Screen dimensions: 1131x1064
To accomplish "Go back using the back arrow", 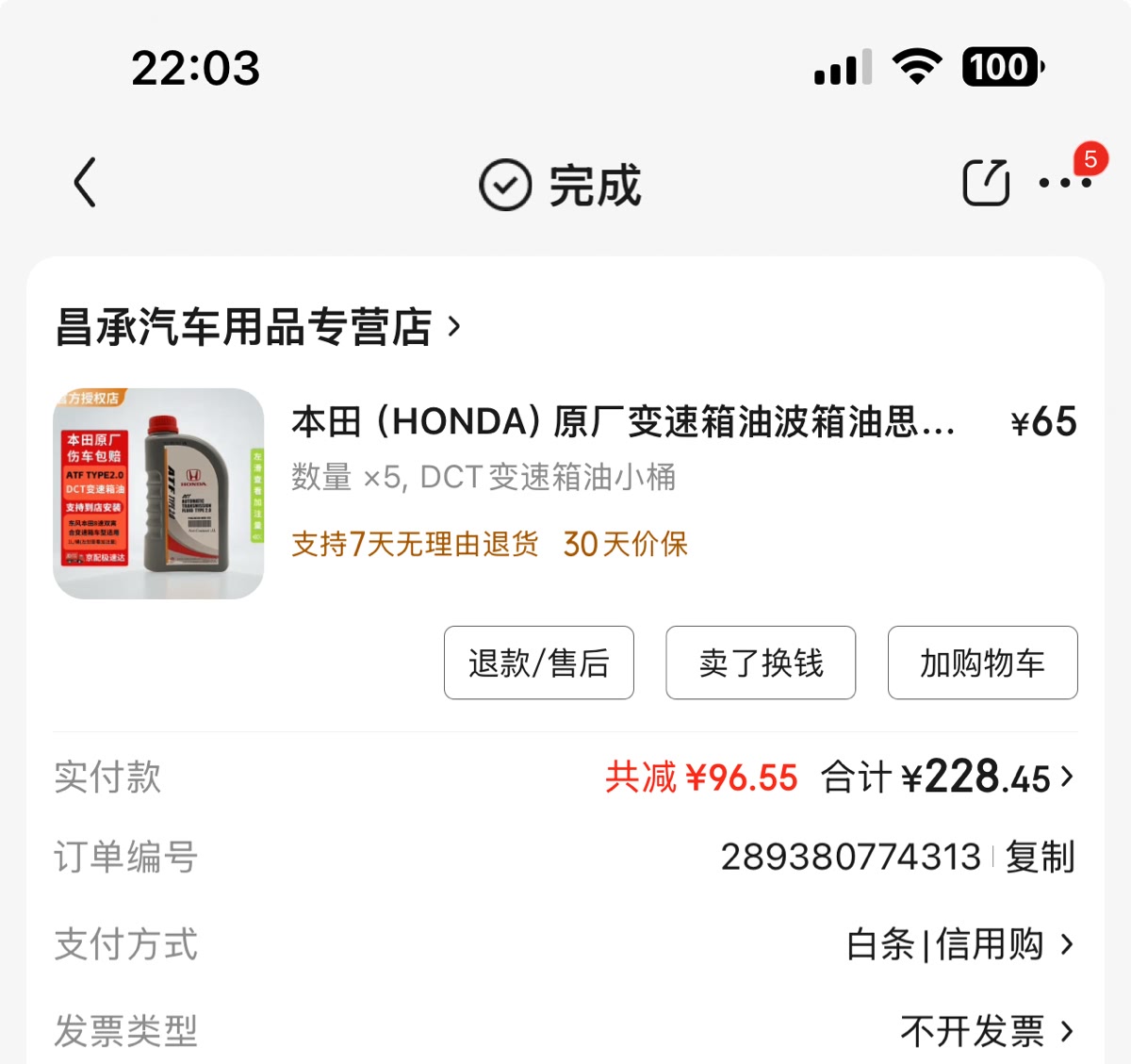I will 85,183.
